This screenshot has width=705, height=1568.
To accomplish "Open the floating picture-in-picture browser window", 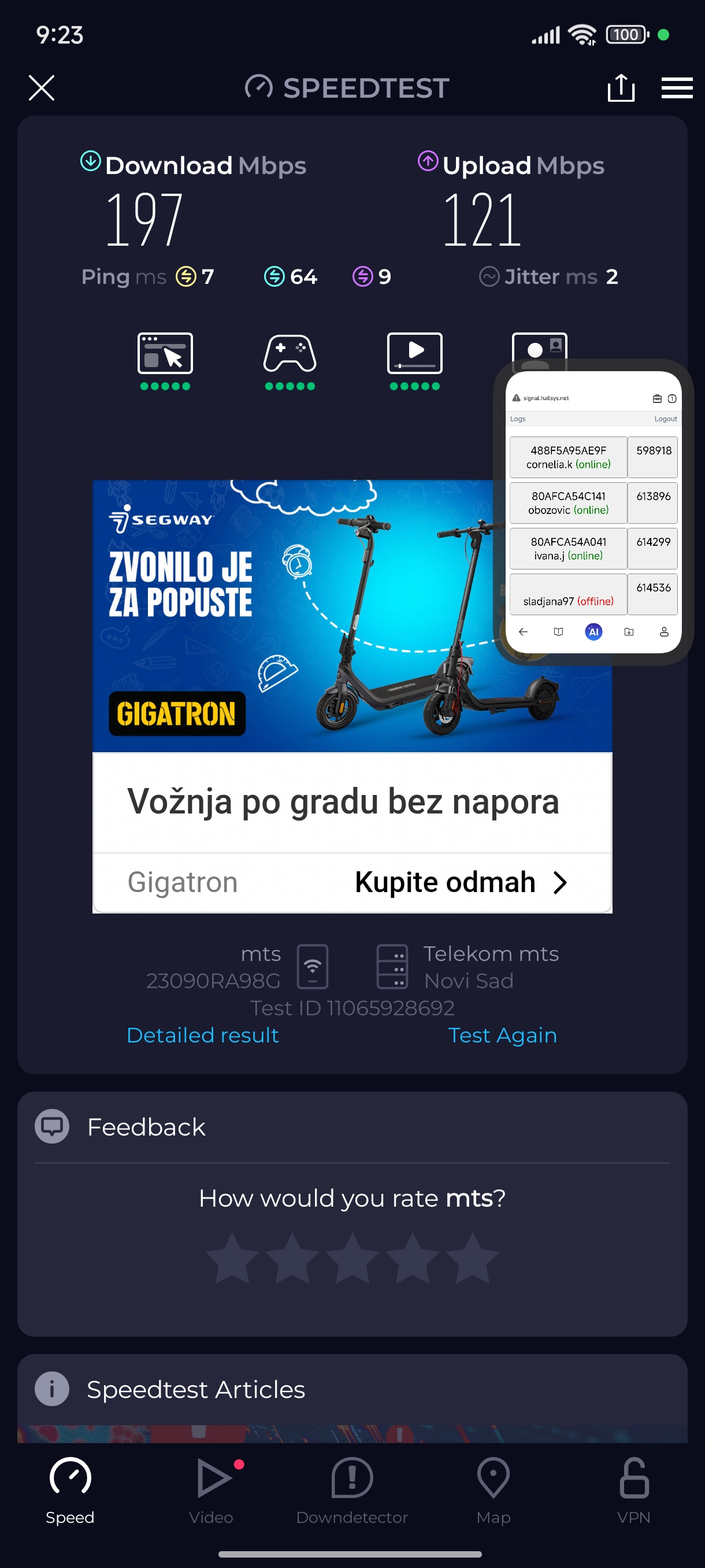I will [x=592, y=511].
